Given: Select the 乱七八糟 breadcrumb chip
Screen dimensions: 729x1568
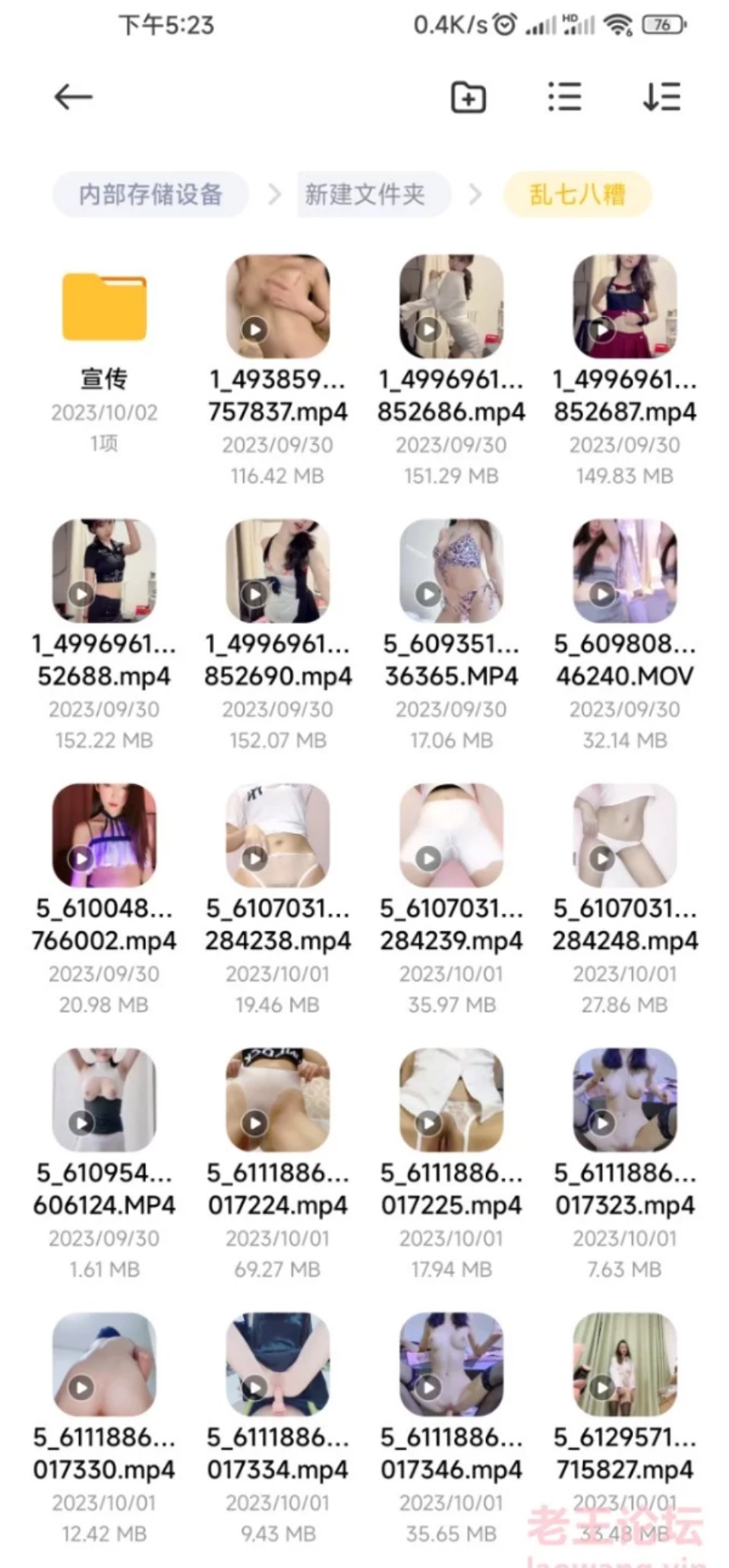Looking at the screenshot, I should [x=577, y=194].
